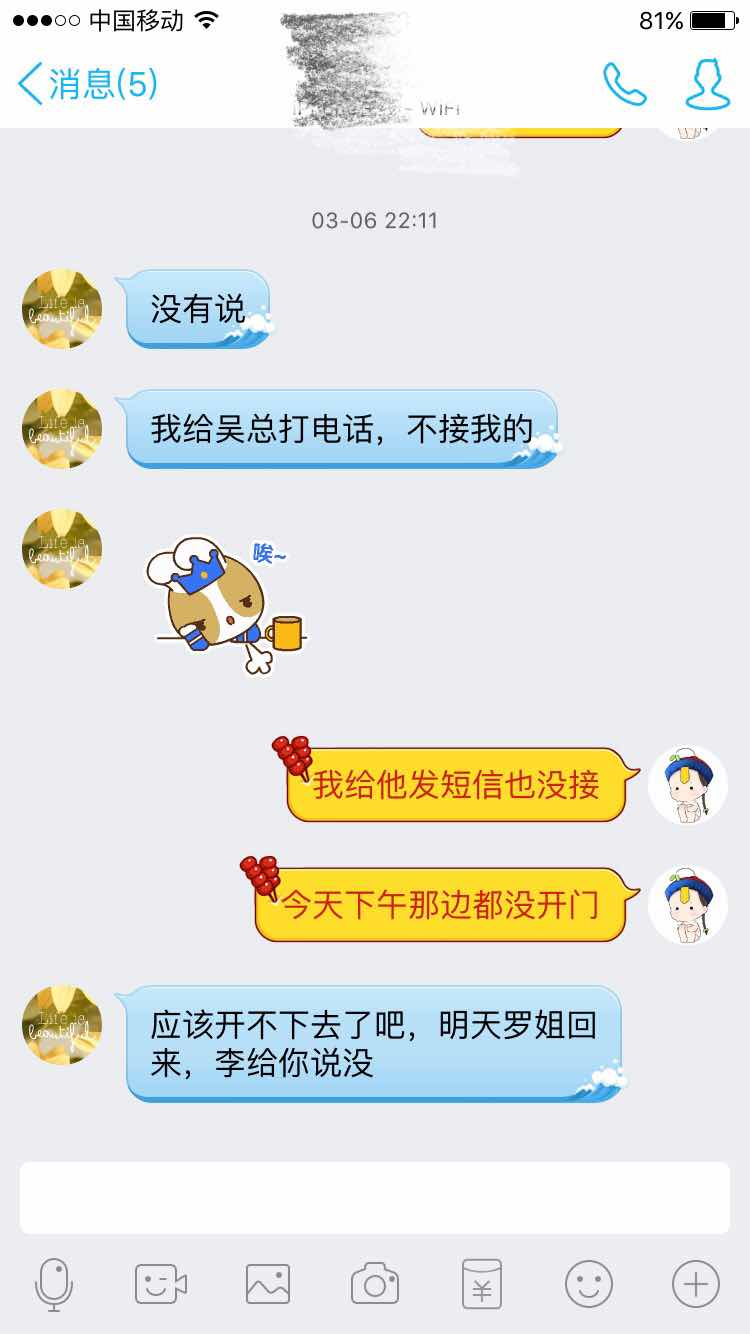This screenshot has height=1334, width=750.
Task: Open the contact profile icon
Action: 707,84
